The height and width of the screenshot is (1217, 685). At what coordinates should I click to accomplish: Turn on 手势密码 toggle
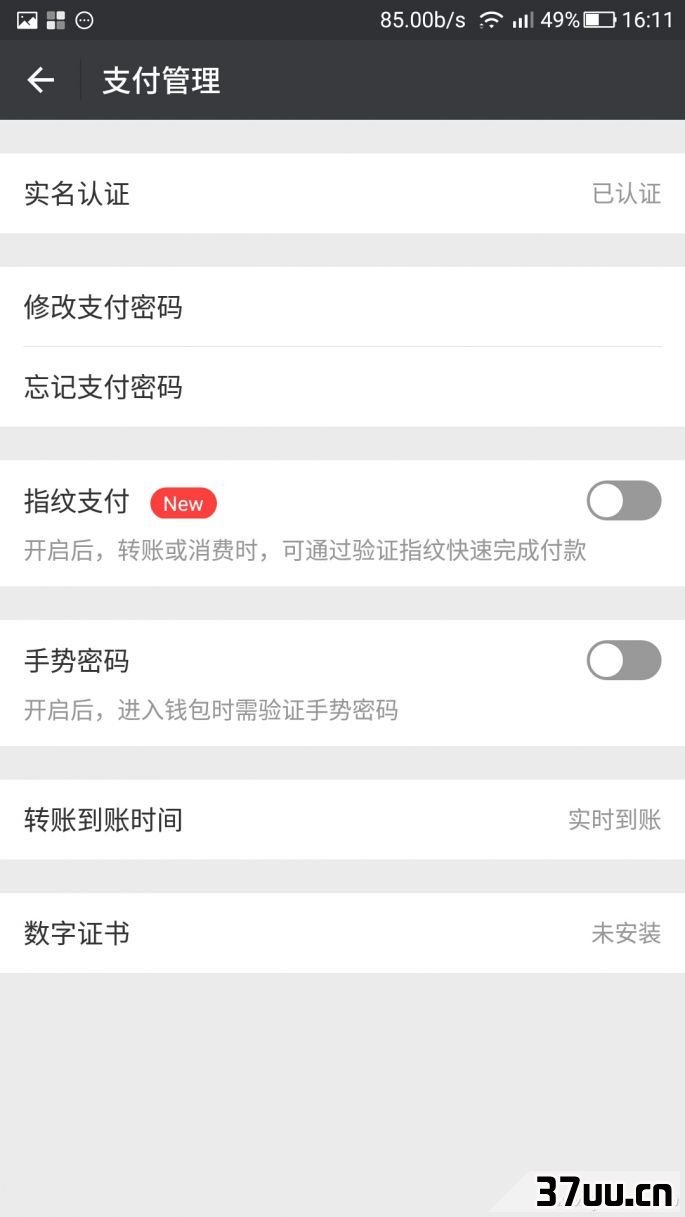click(624, 660)
